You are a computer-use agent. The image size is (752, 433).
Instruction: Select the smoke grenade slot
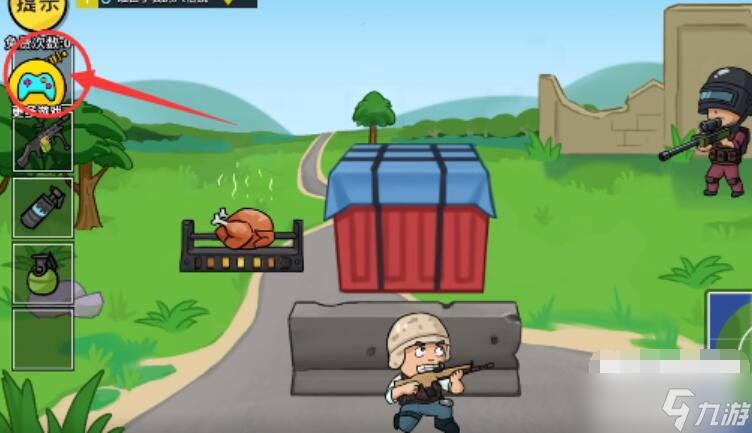click(x=42, y=208)
